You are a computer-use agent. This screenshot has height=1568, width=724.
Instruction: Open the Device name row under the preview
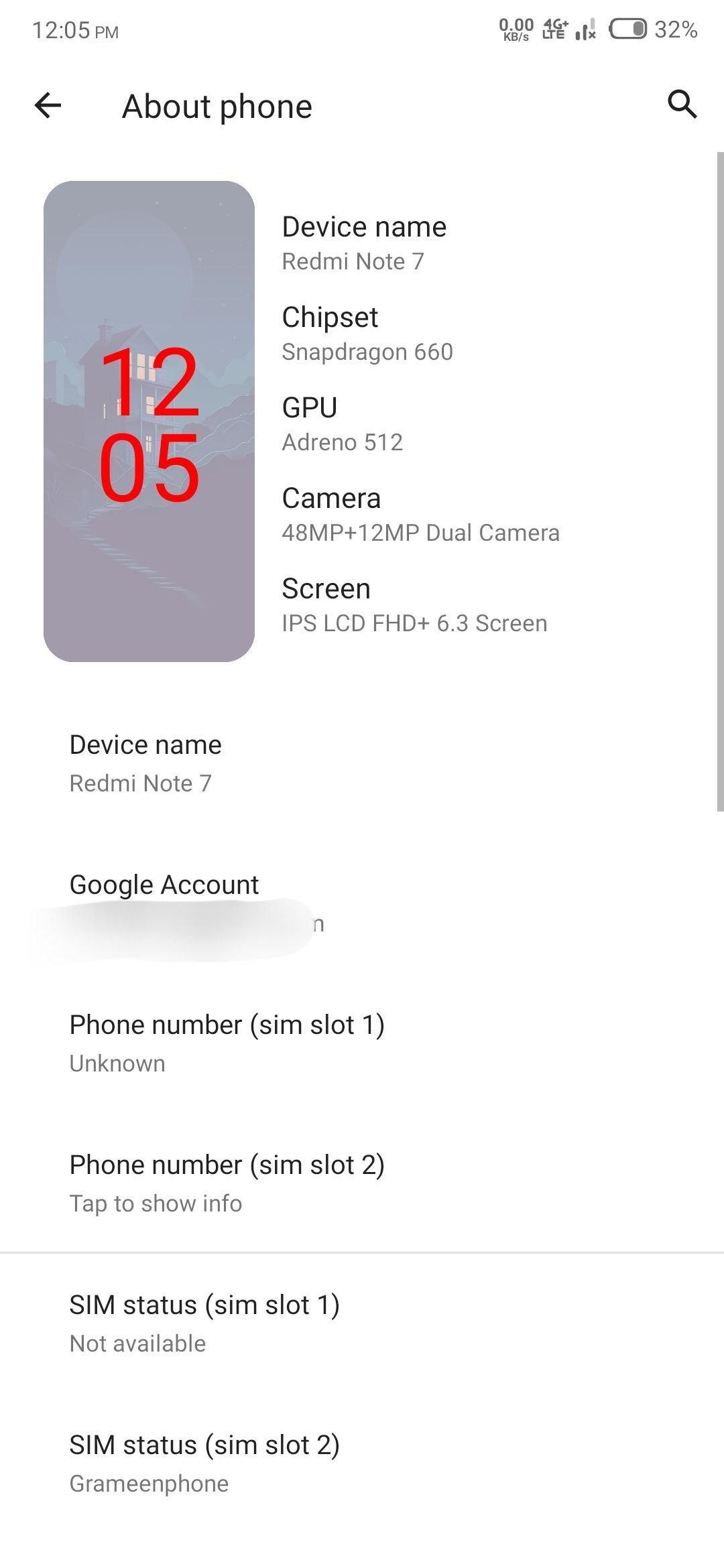362,763
